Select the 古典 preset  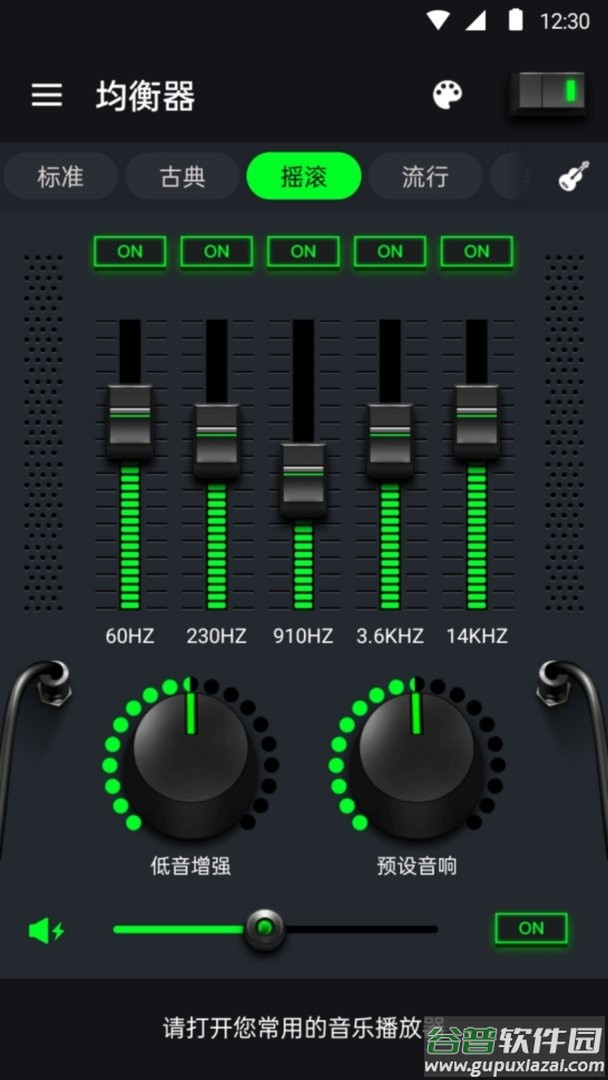183,177
